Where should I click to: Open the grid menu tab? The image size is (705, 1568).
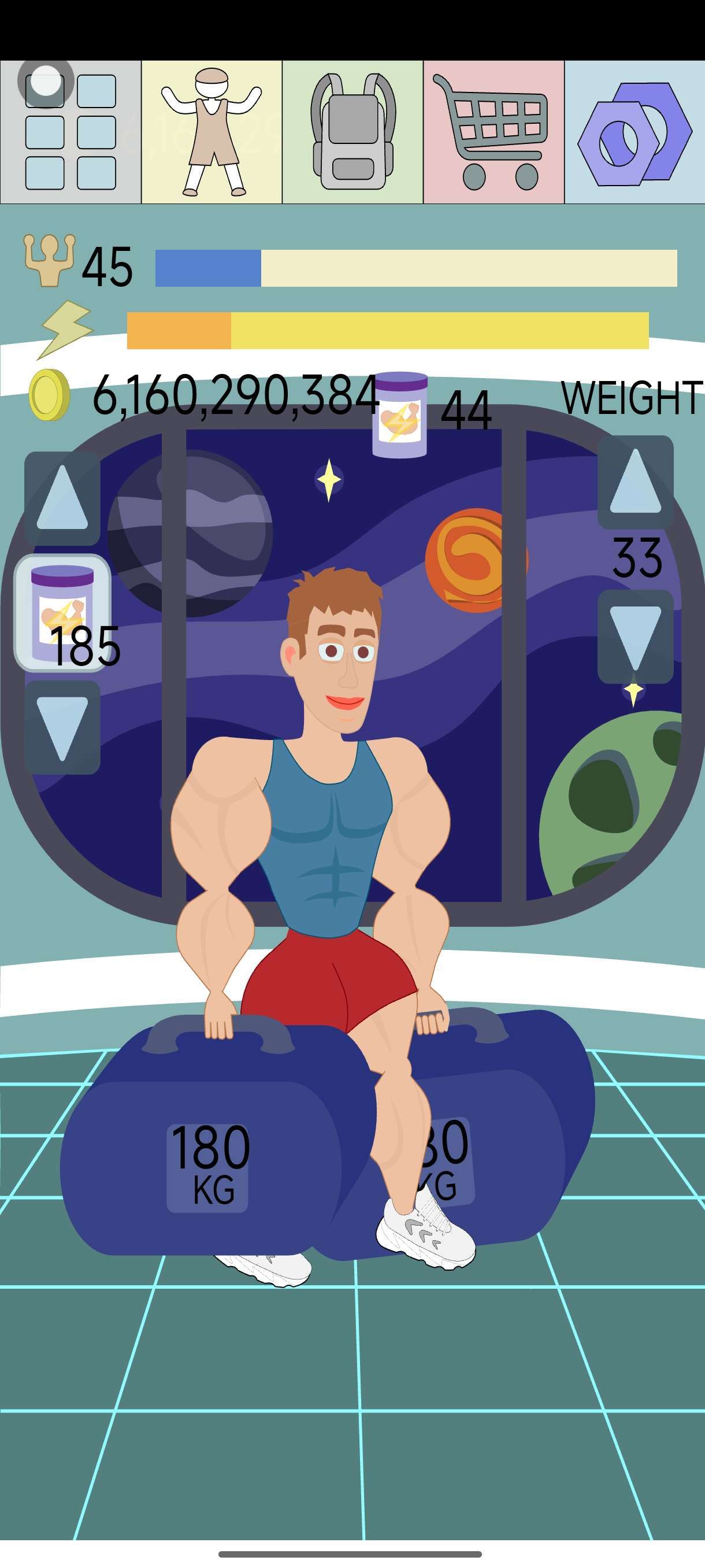(x=70, y=132)
